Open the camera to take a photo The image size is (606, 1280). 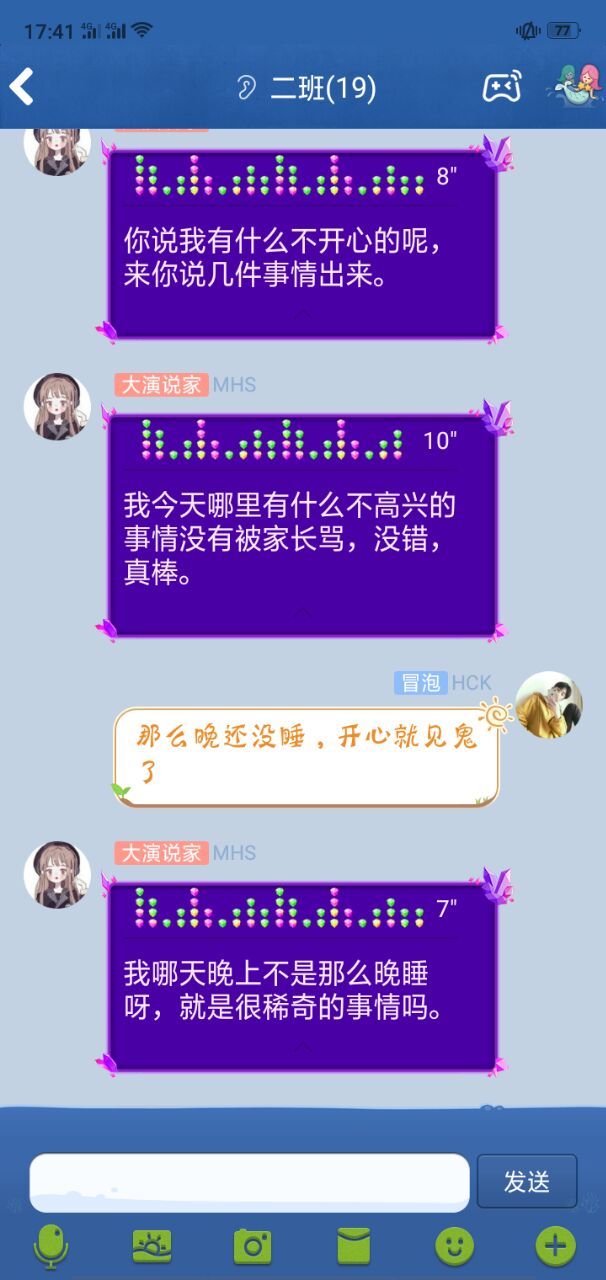coord(253,1245)
